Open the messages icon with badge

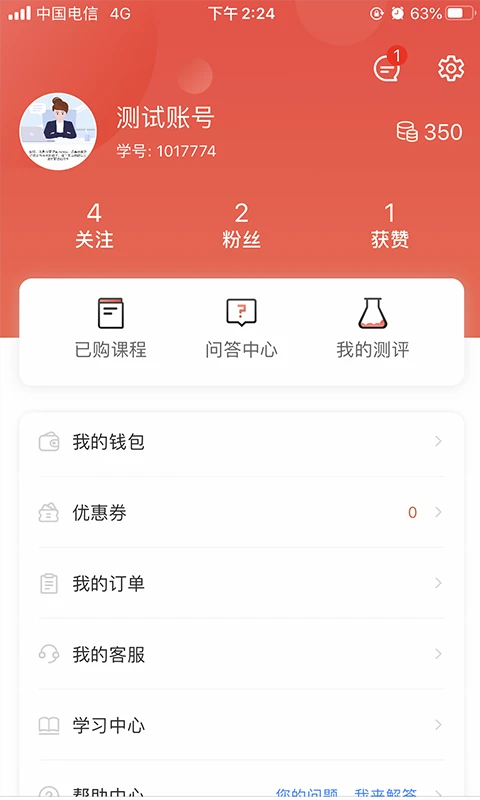coord(389,66)
